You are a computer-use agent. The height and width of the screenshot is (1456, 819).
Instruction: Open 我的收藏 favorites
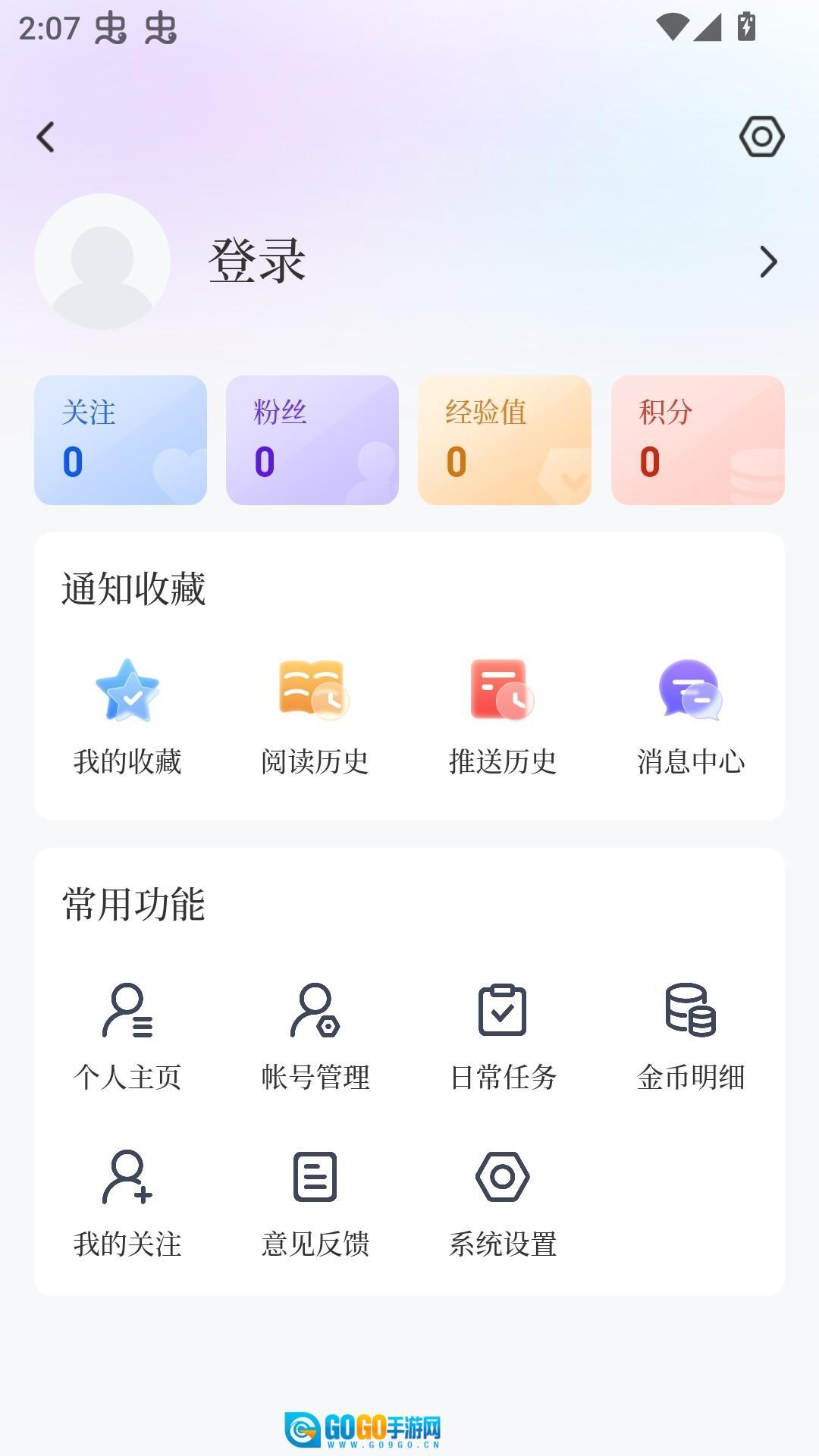pyautogui.click(x=127, y=717)
